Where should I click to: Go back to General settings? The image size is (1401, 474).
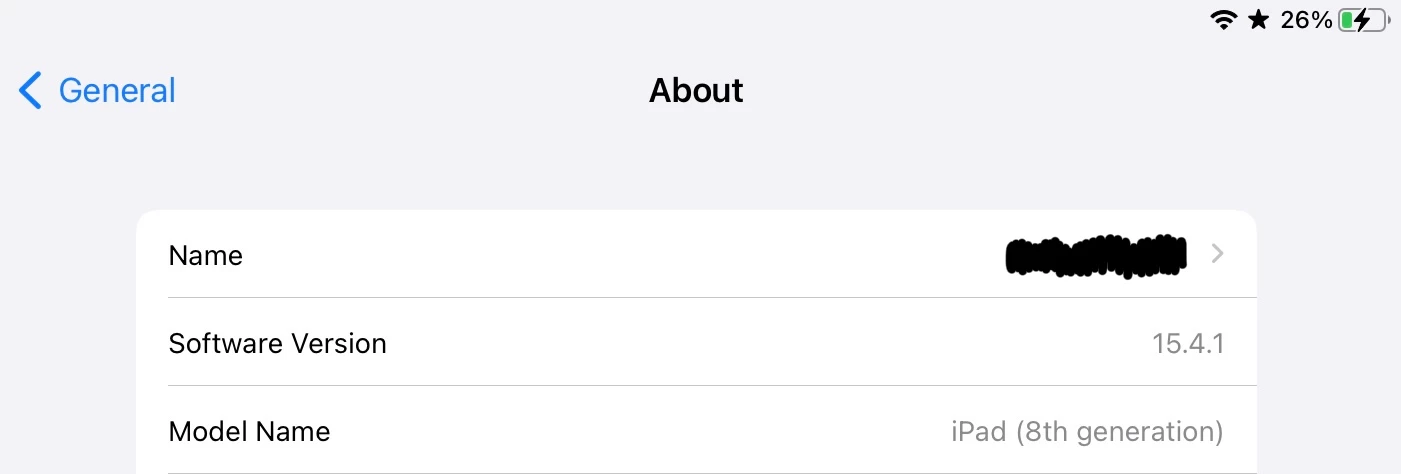click(x=97, y=91)
